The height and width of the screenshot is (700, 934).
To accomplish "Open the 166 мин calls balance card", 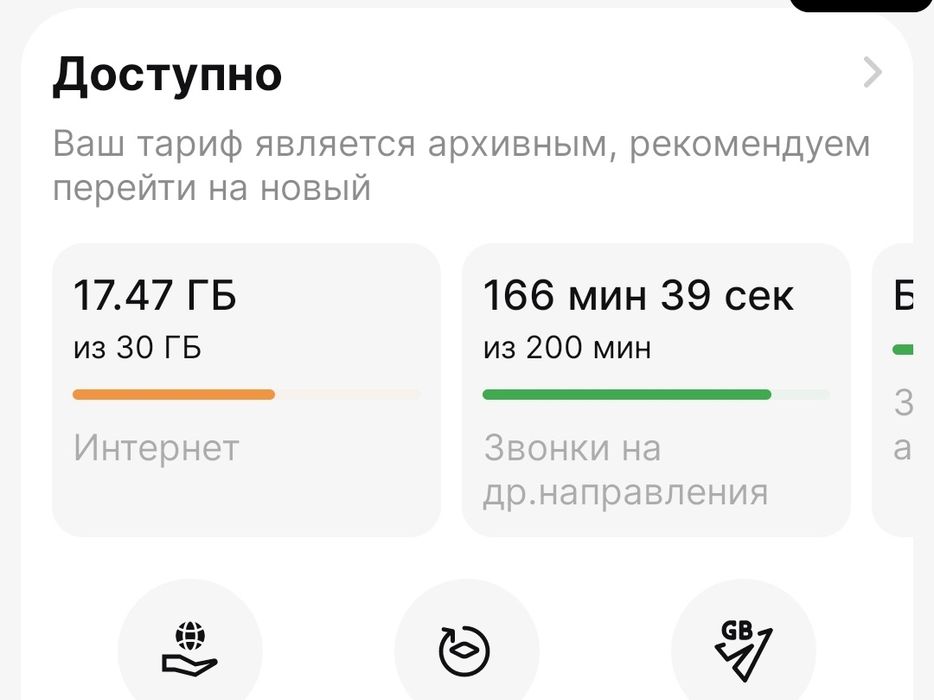I will click(x=656, y=390).
